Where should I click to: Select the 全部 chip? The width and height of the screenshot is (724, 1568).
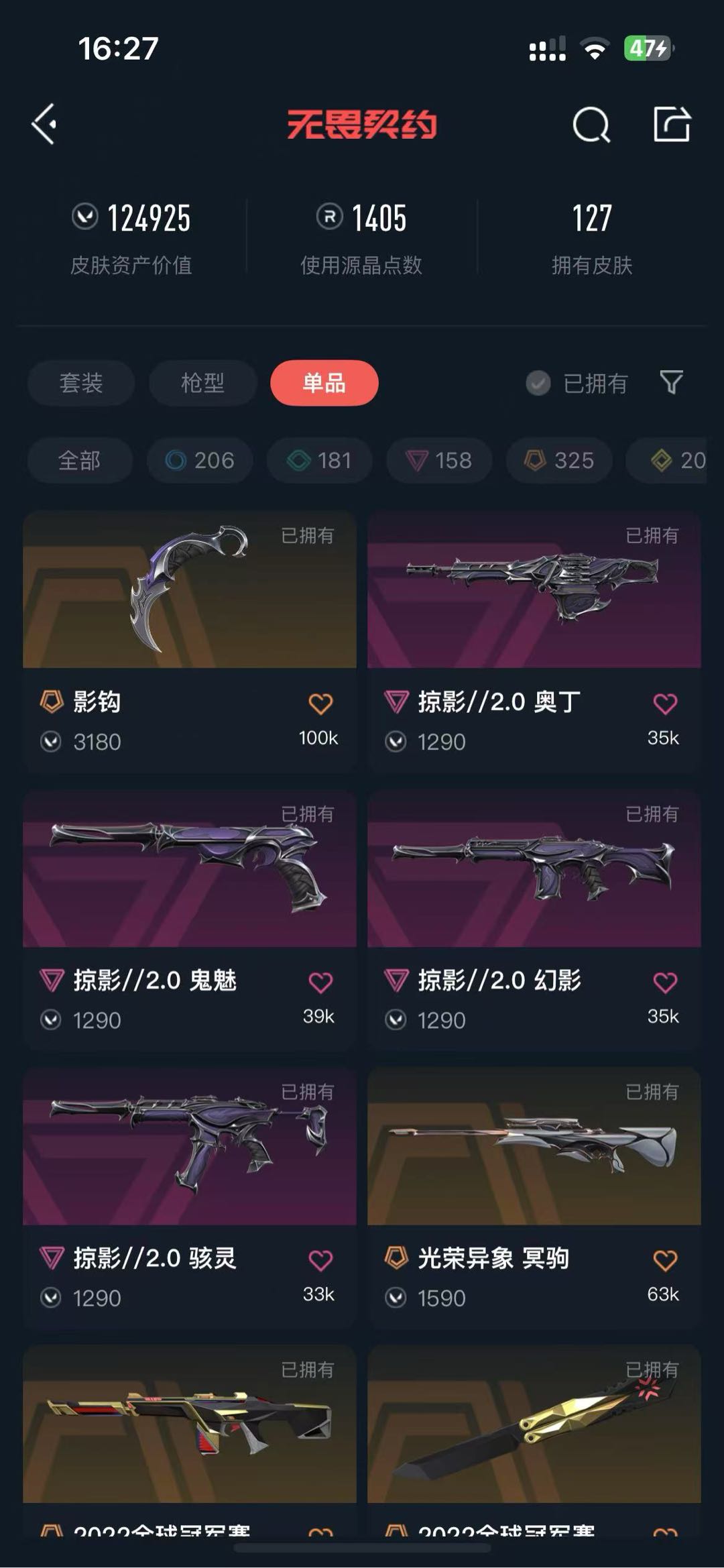click(x=80, y=461)
